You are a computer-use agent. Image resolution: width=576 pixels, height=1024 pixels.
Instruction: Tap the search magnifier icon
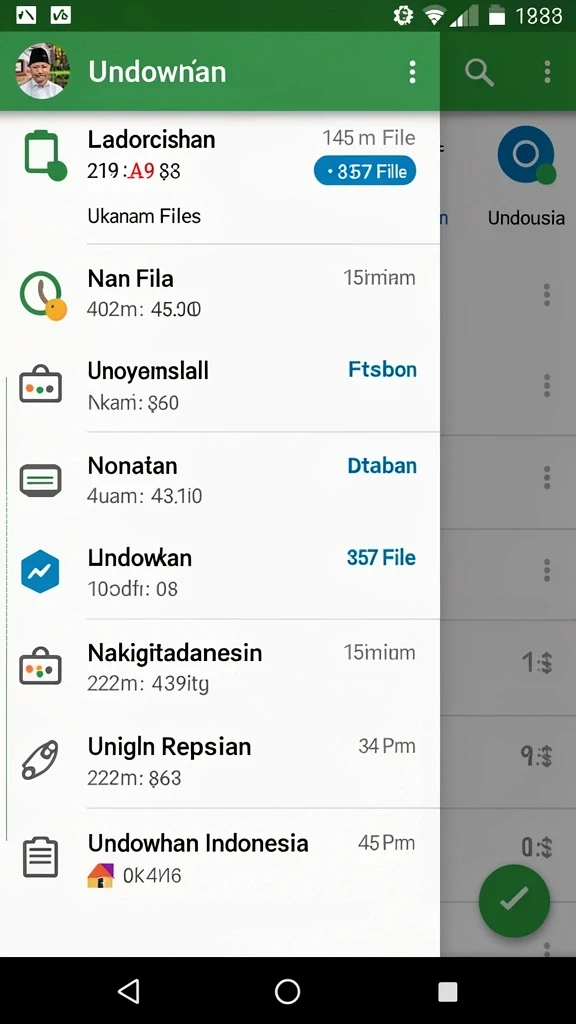479,72
